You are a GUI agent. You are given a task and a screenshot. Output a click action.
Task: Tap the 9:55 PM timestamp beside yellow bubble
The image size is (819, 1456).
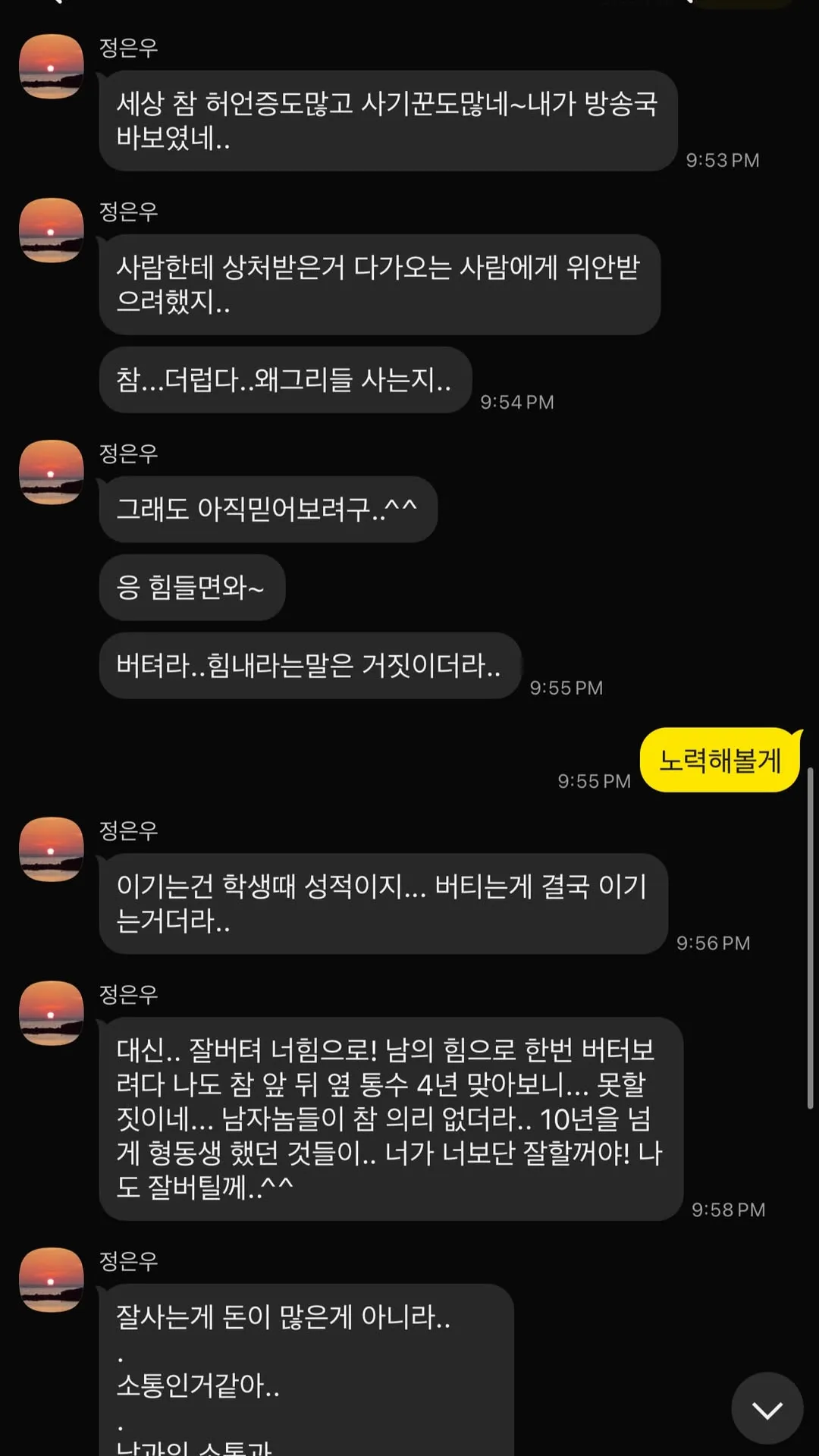click(595, 780)
